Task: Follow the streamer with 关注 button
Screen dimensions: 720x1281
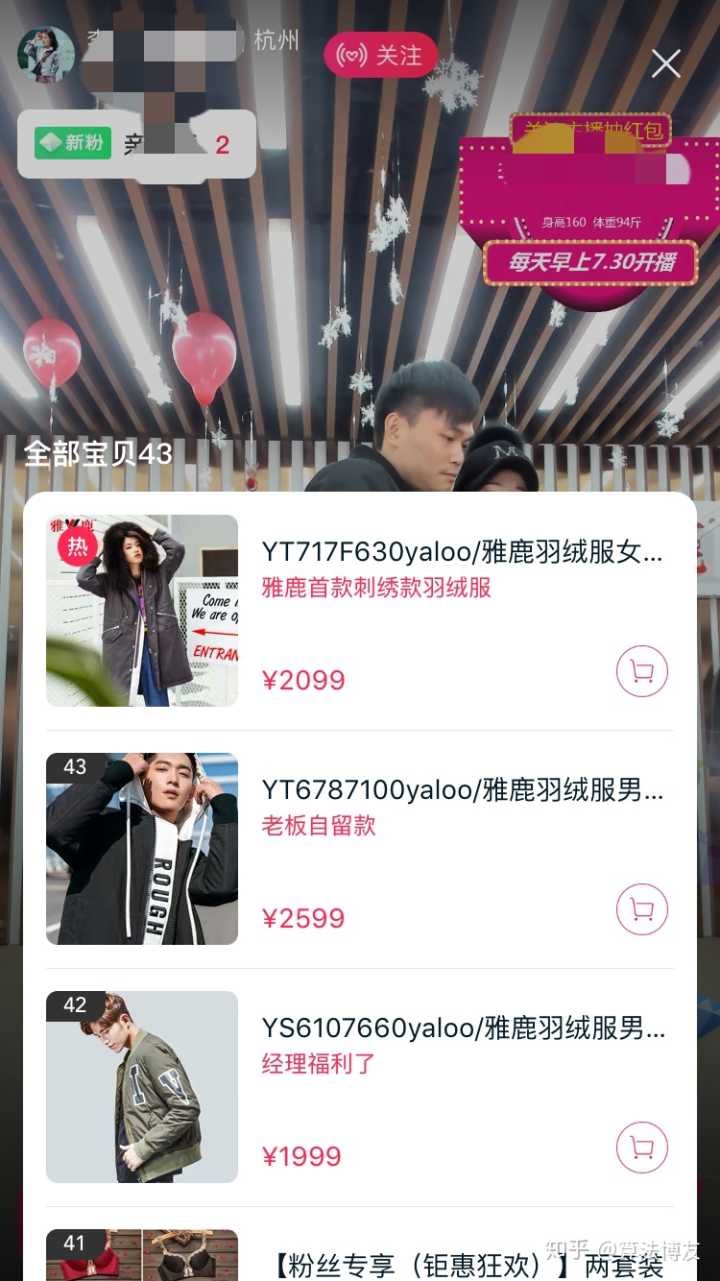Action: 380,55
